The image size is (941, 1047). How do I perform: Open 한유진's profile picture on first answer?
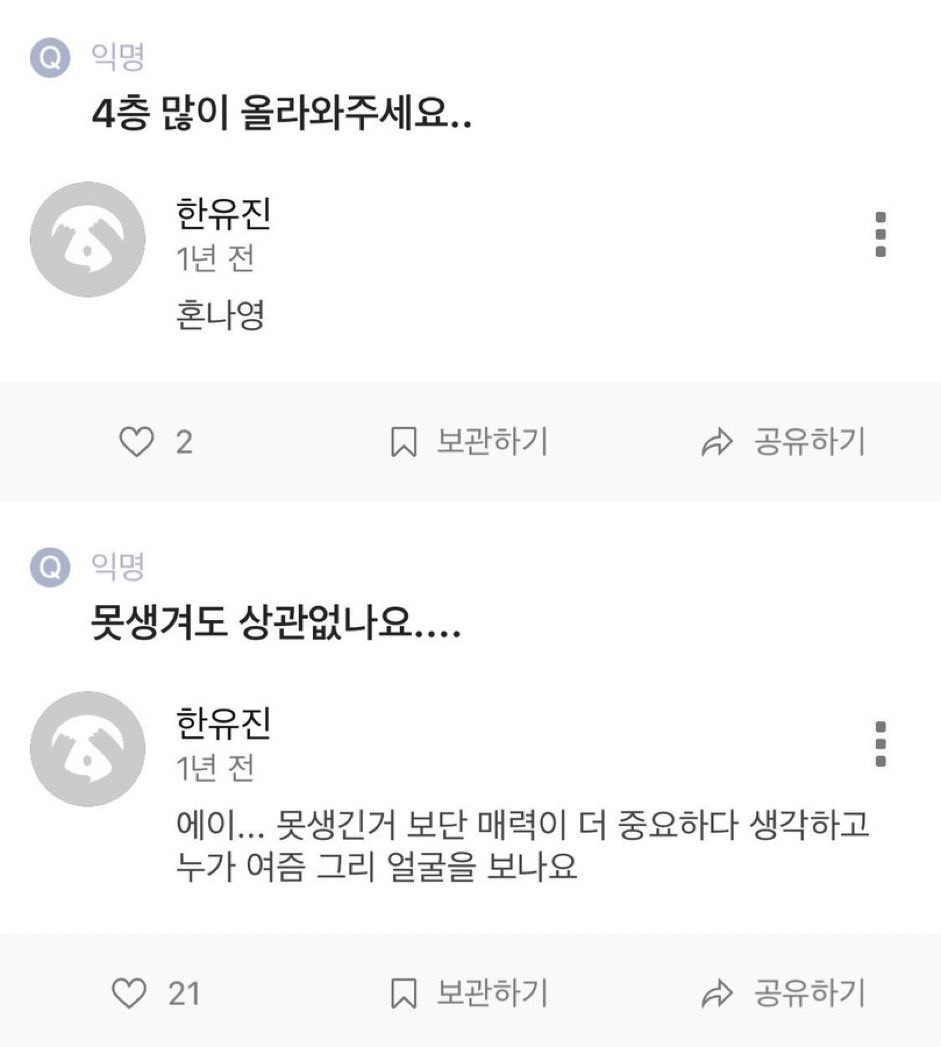(87, 239)
